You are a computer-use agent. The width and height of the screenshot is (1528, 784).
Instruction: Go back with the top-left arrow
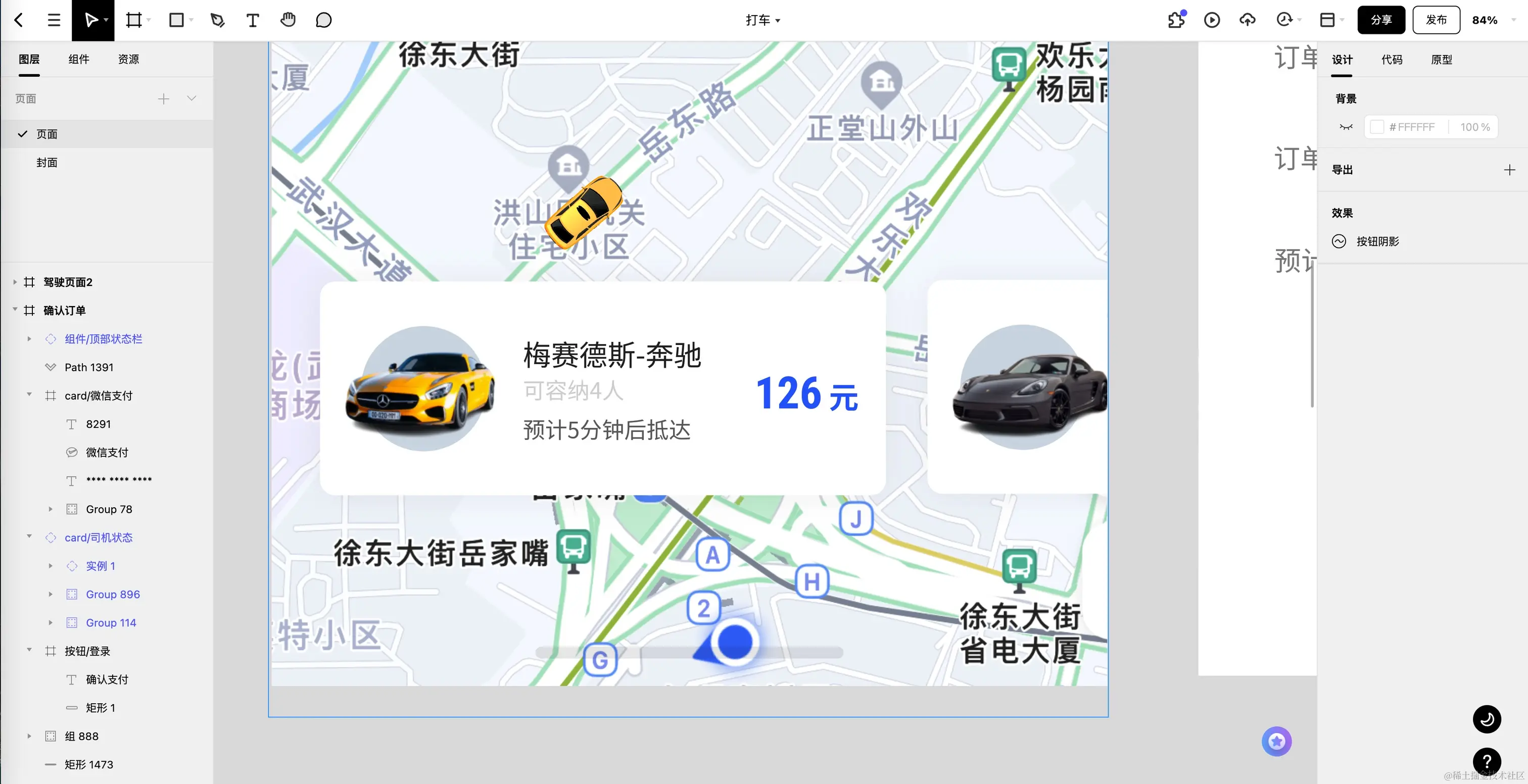19,20
